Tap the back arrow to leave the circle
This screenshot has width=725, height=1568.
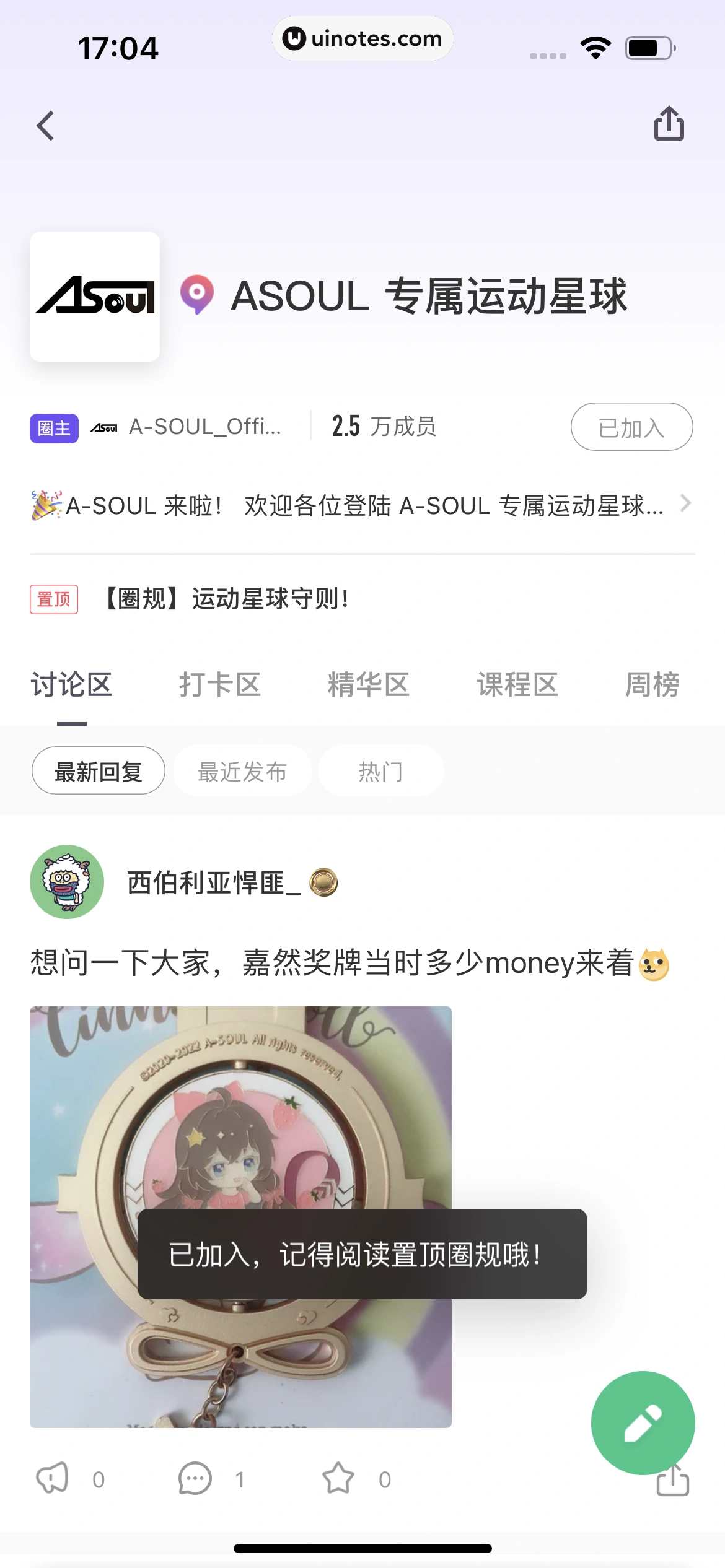(44, 125)
